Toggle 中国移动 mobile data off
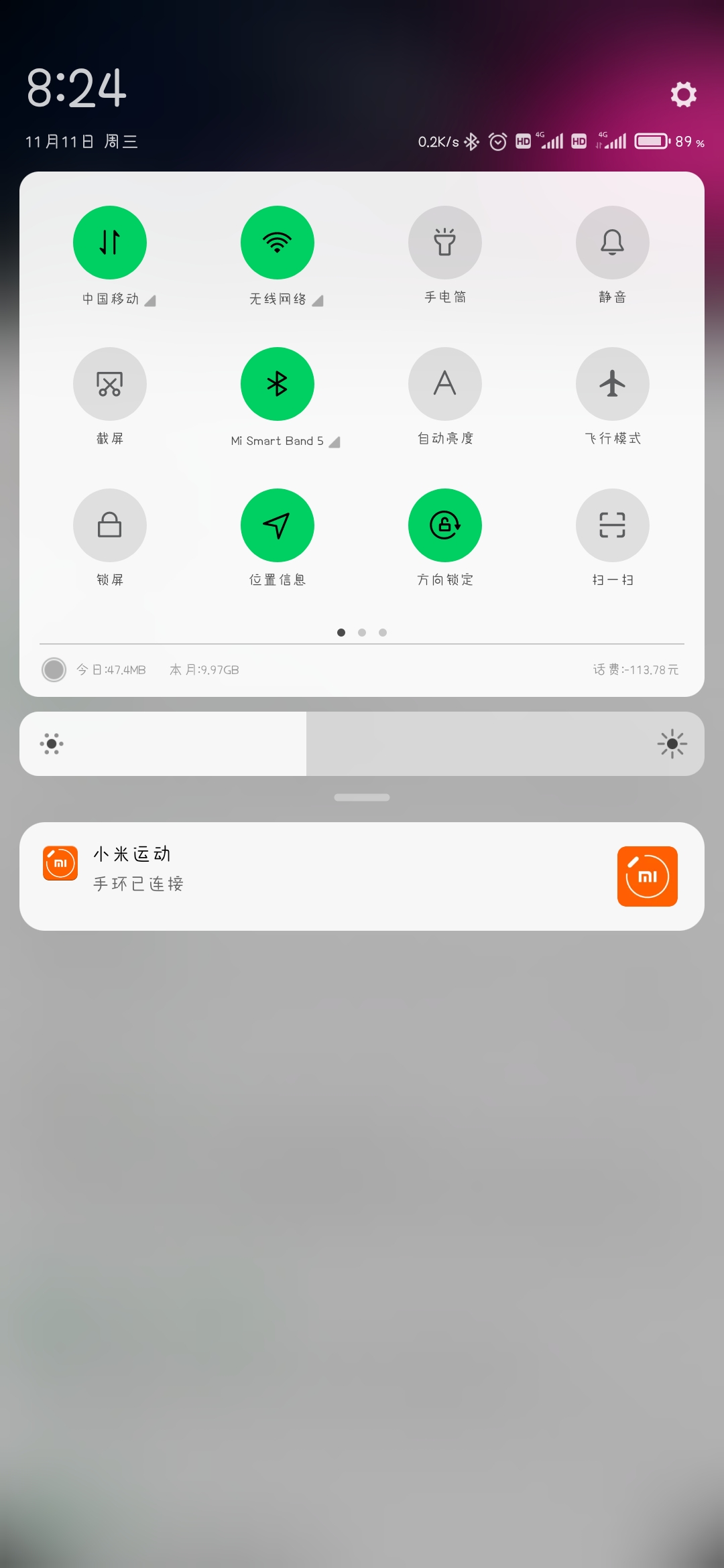Image resolution: width=724 pixels, height=1568 pixels. [110, 243]
